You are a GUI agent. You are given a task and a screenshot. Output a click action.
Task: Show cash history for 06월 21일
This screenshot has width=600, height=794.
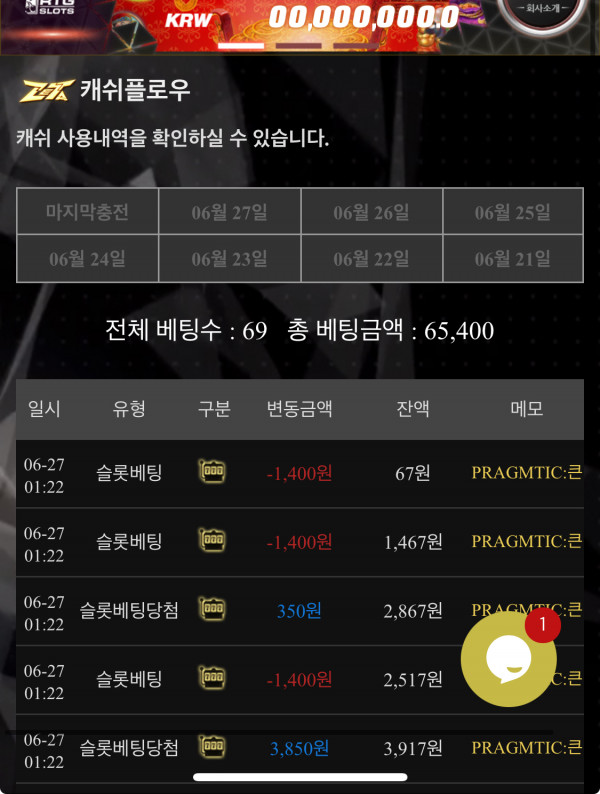point(513,259)
